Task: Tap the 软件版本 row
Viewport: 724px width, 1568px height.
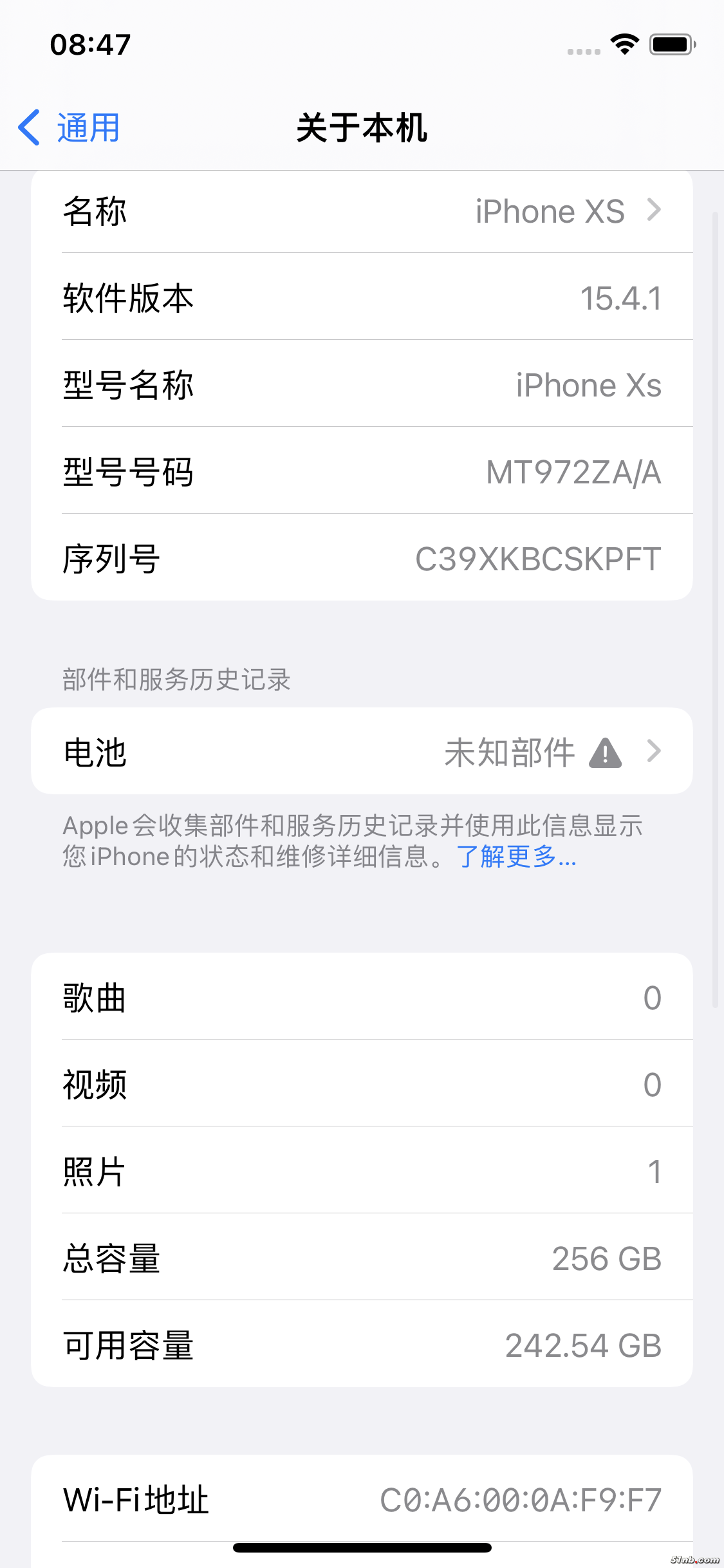Action: 362,298
